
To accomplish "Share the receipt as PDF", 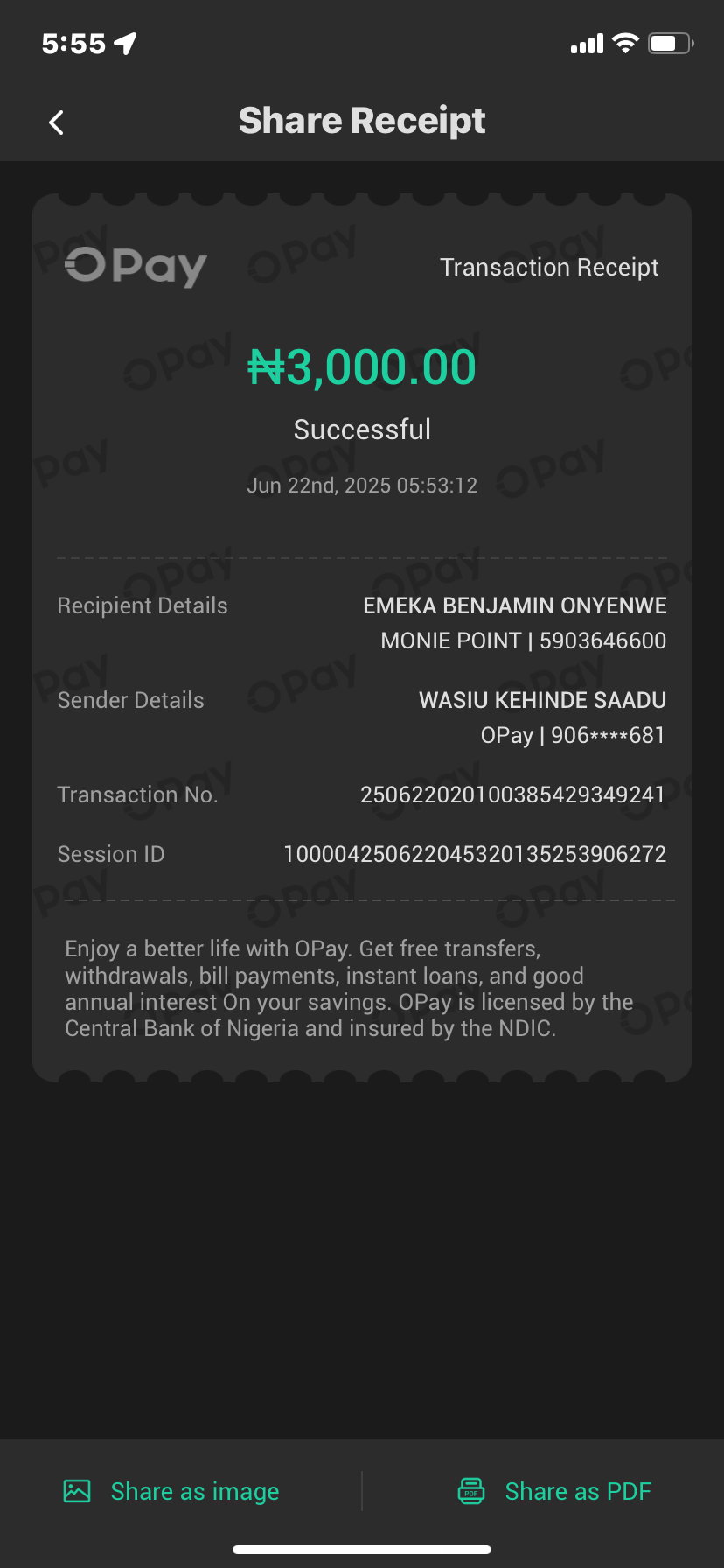I will (x=555, y=1491).
